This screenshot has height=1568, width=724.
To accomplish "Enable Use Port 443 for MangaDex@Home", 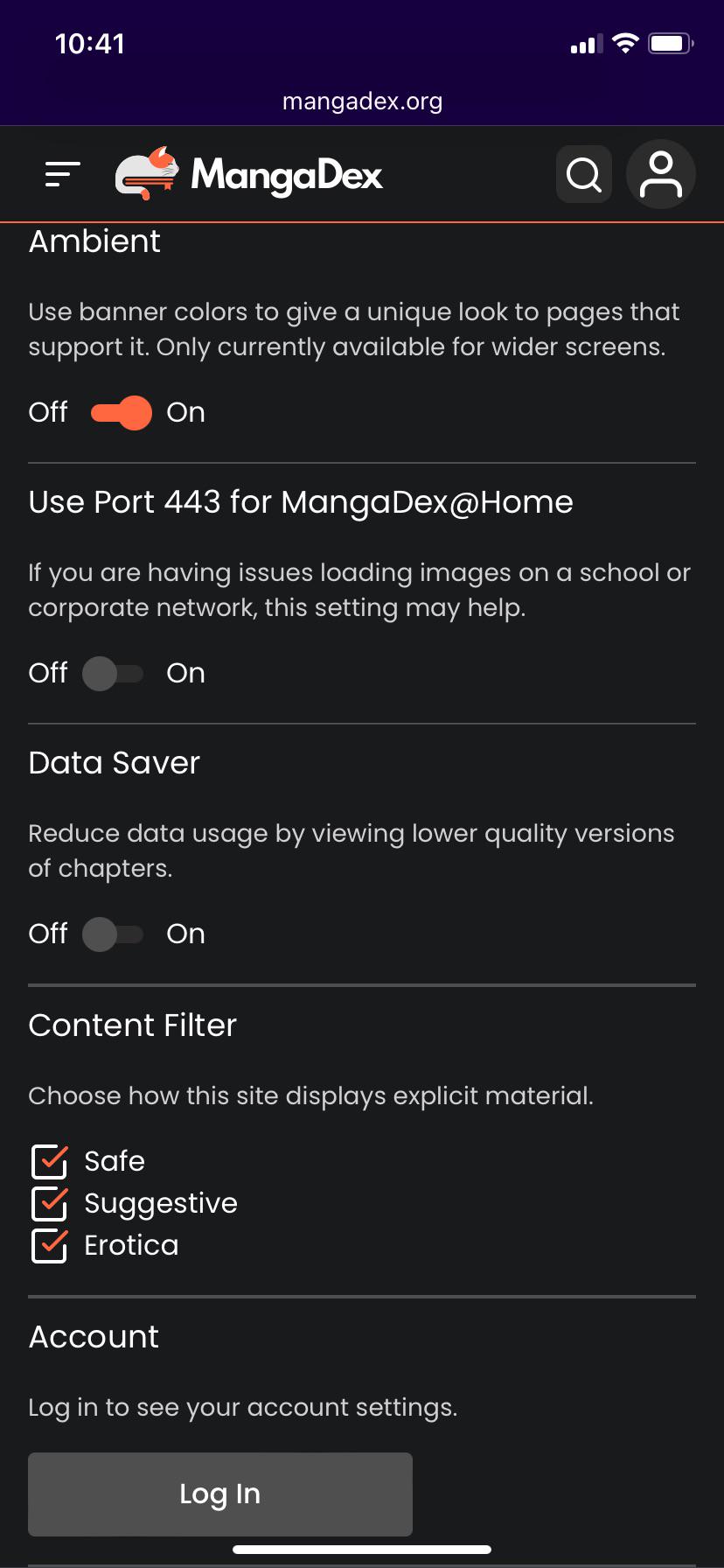I will 113,674.
